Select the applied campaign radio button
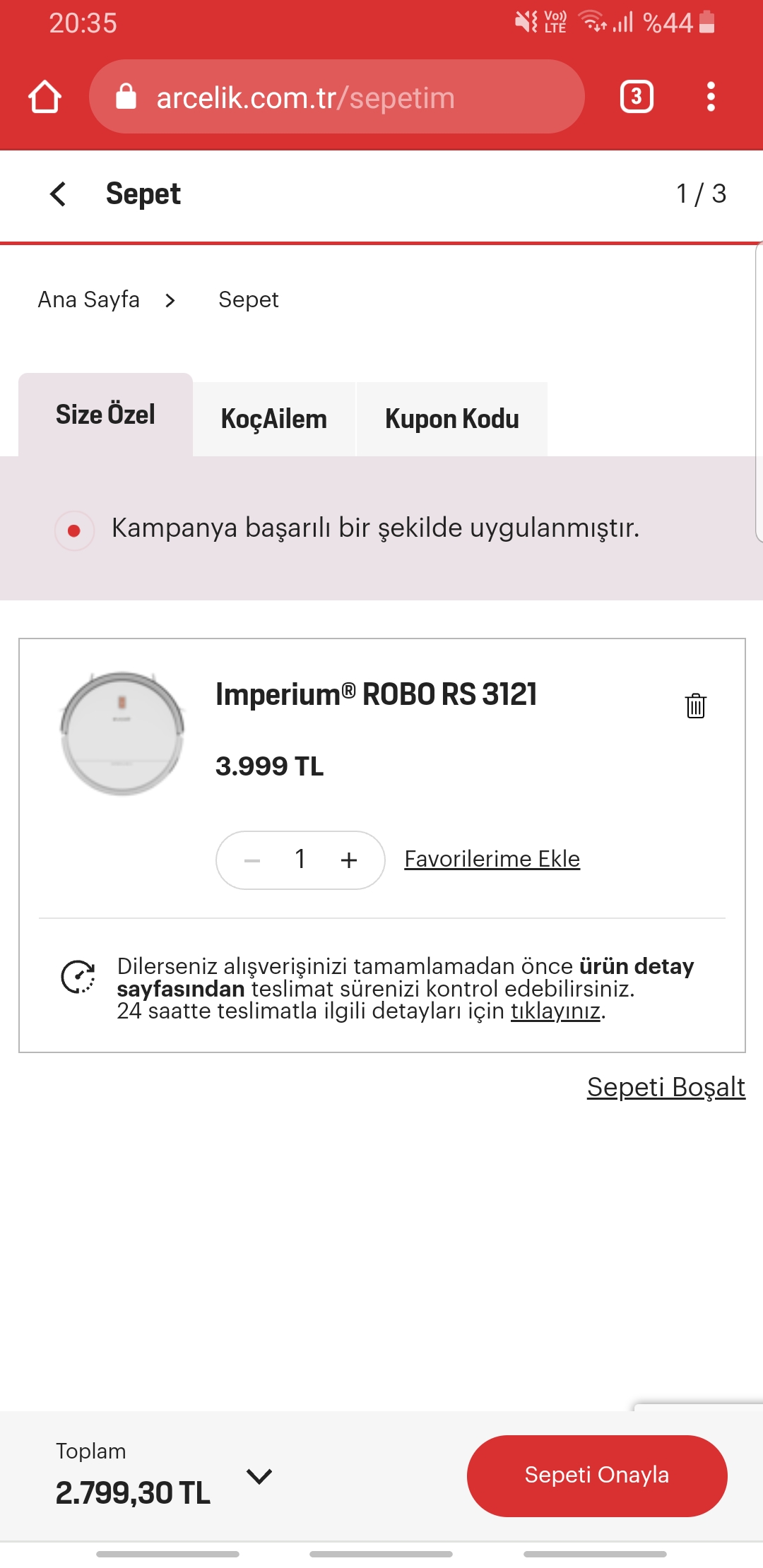Image resolution: width=763 pixels, height=1568 pixels. pos(74,530)
